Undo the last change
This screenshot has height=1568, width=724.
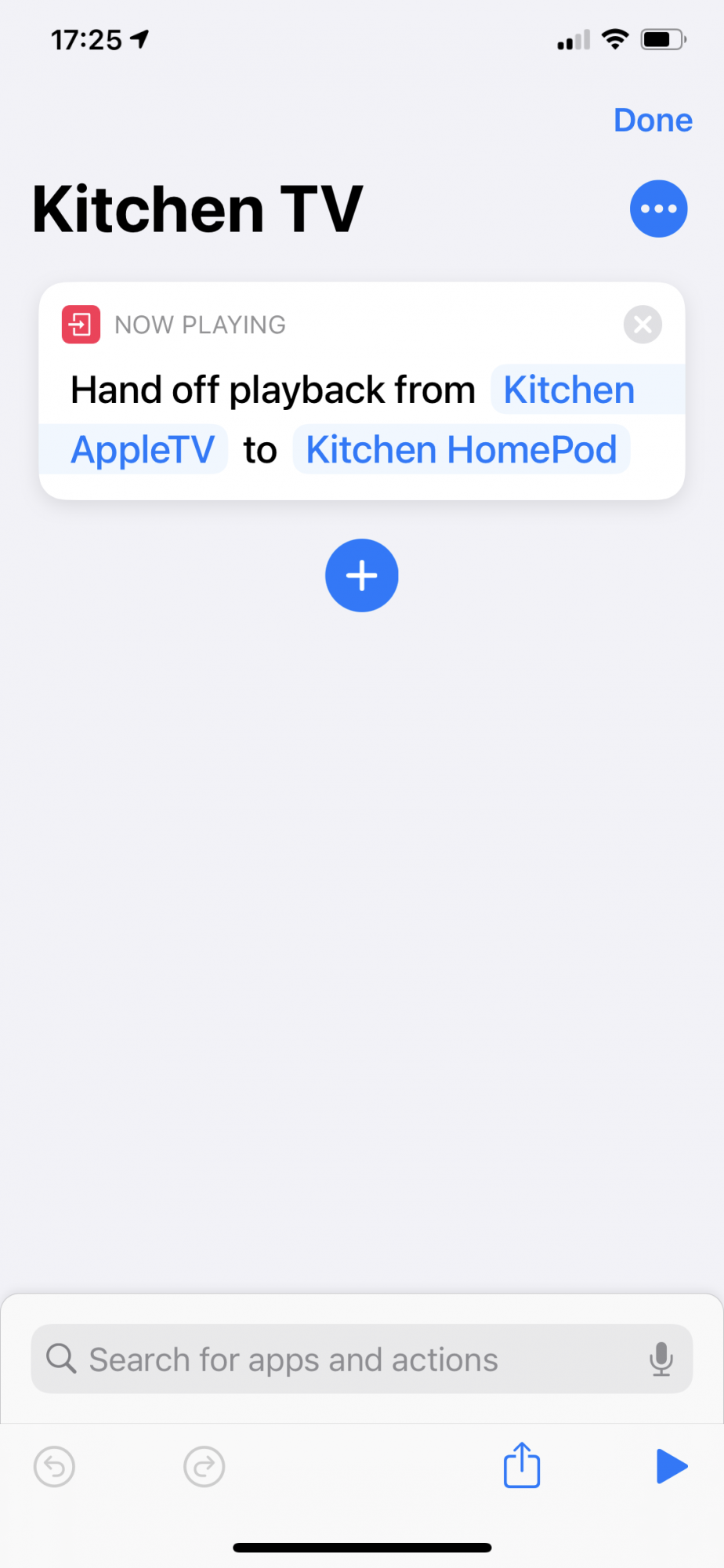55,1466
